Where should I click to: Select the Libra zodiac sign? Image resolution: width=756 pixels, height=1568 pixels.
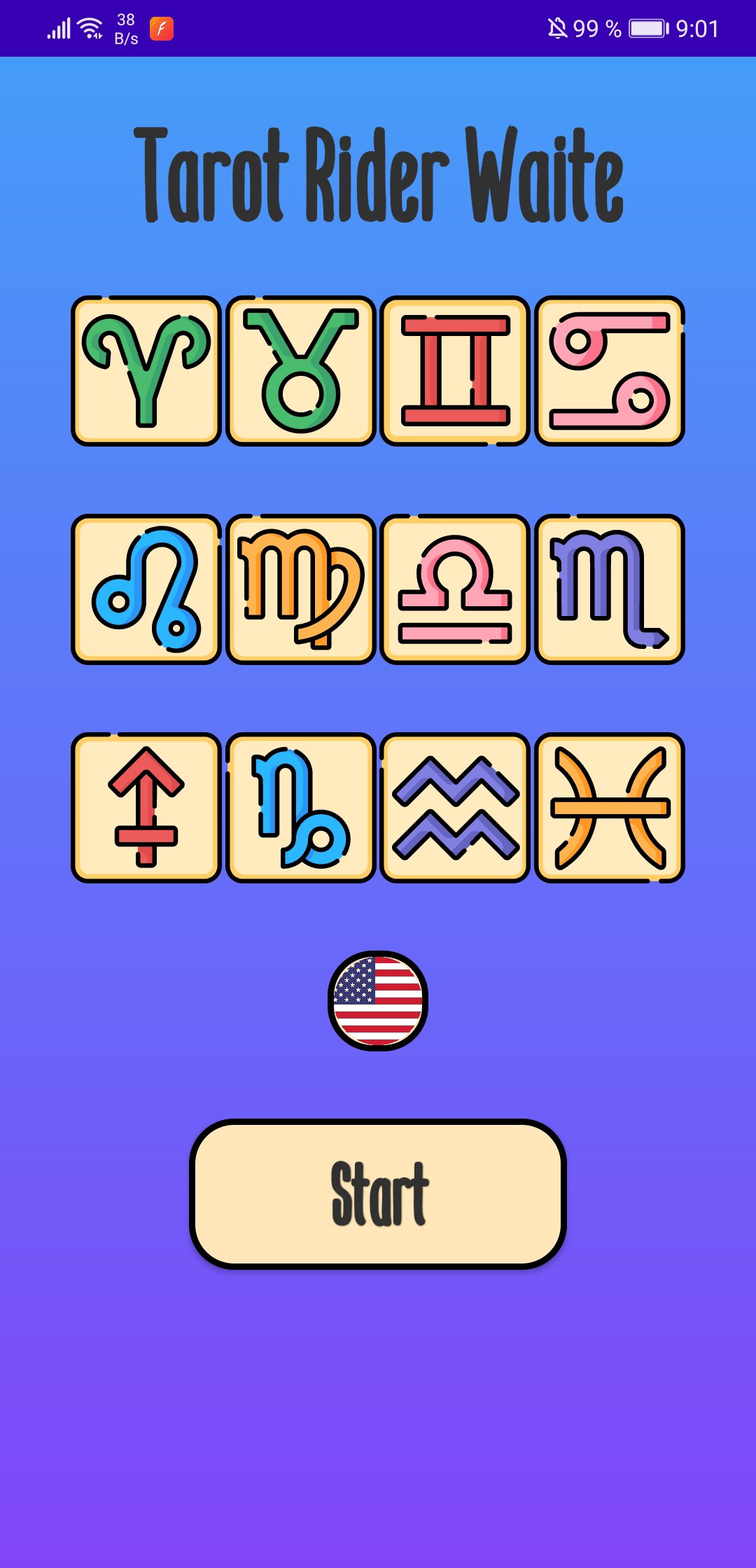coord(455,589)
